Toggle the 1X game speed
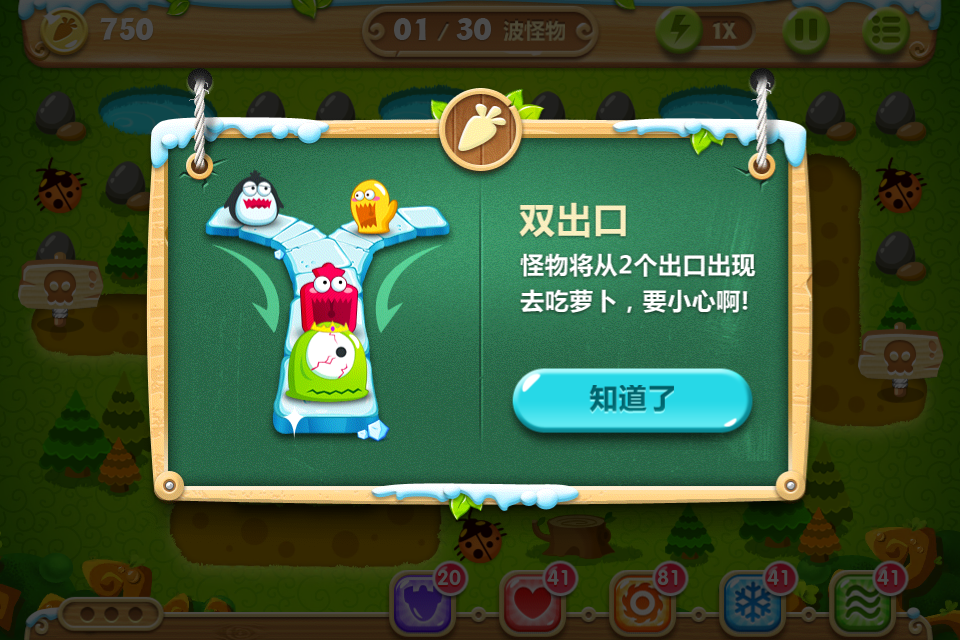The width and height of the screenshot is (960, 640). (x=703, y=31)
